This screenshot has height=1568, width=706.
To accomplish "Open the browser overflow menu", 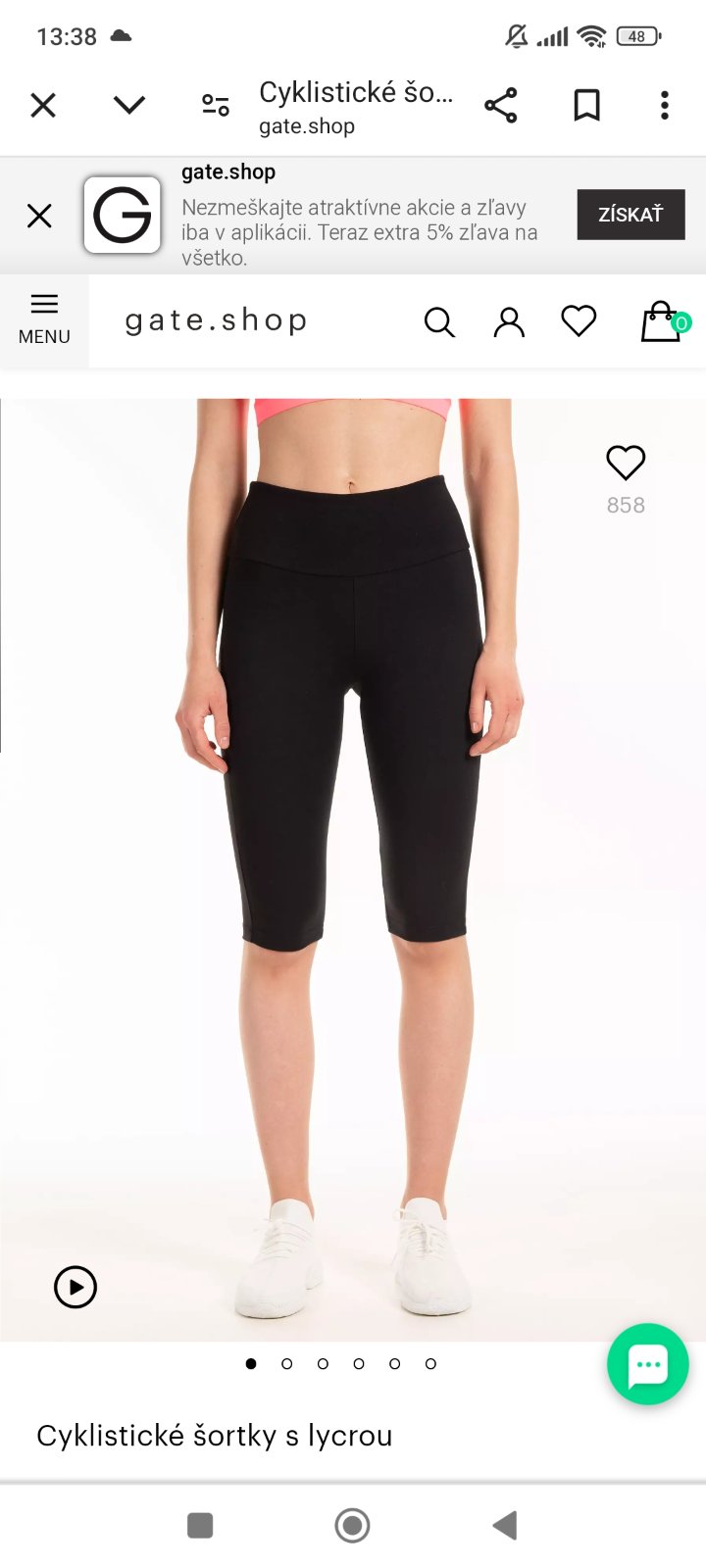I will tap(665, 105).
